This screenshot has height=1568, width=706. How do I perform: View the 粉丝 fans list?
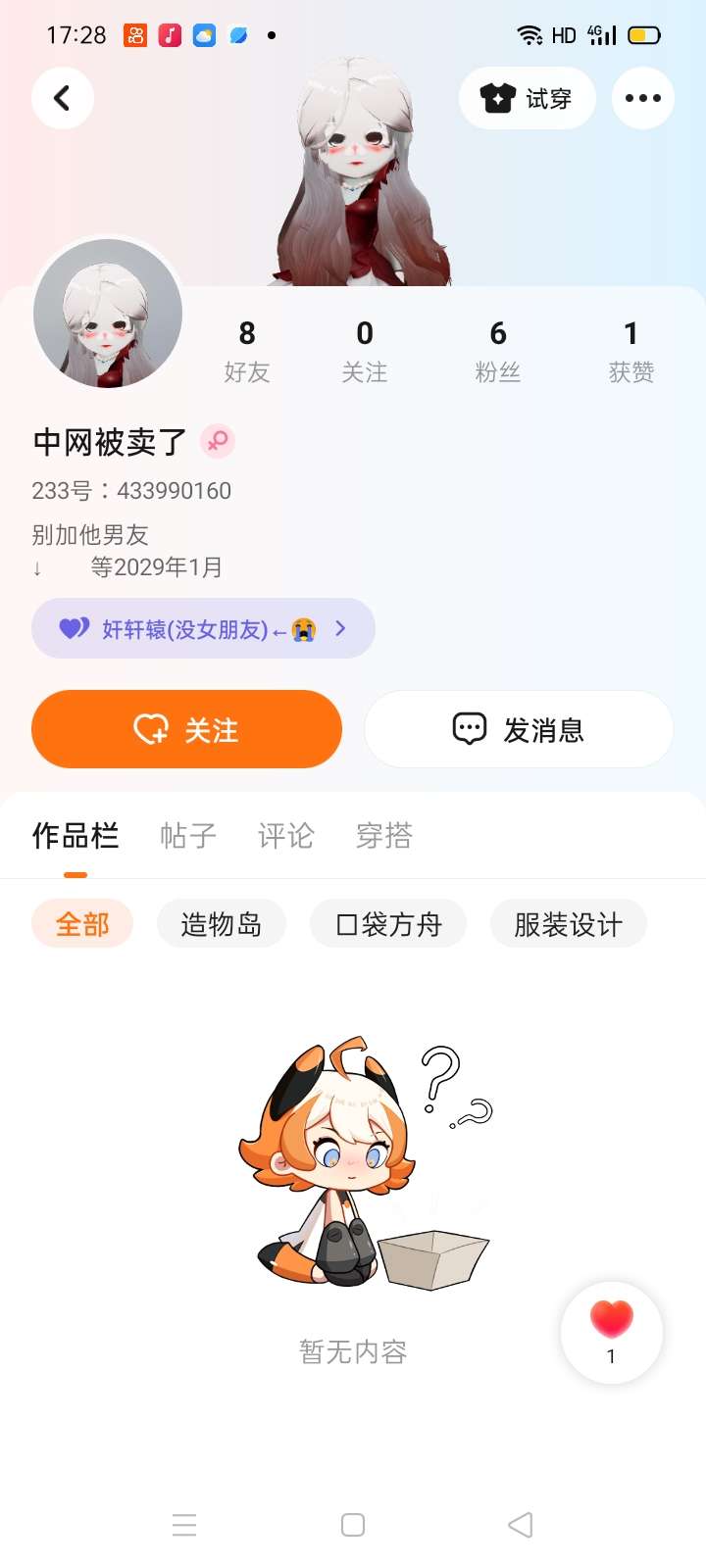[498, 351]
